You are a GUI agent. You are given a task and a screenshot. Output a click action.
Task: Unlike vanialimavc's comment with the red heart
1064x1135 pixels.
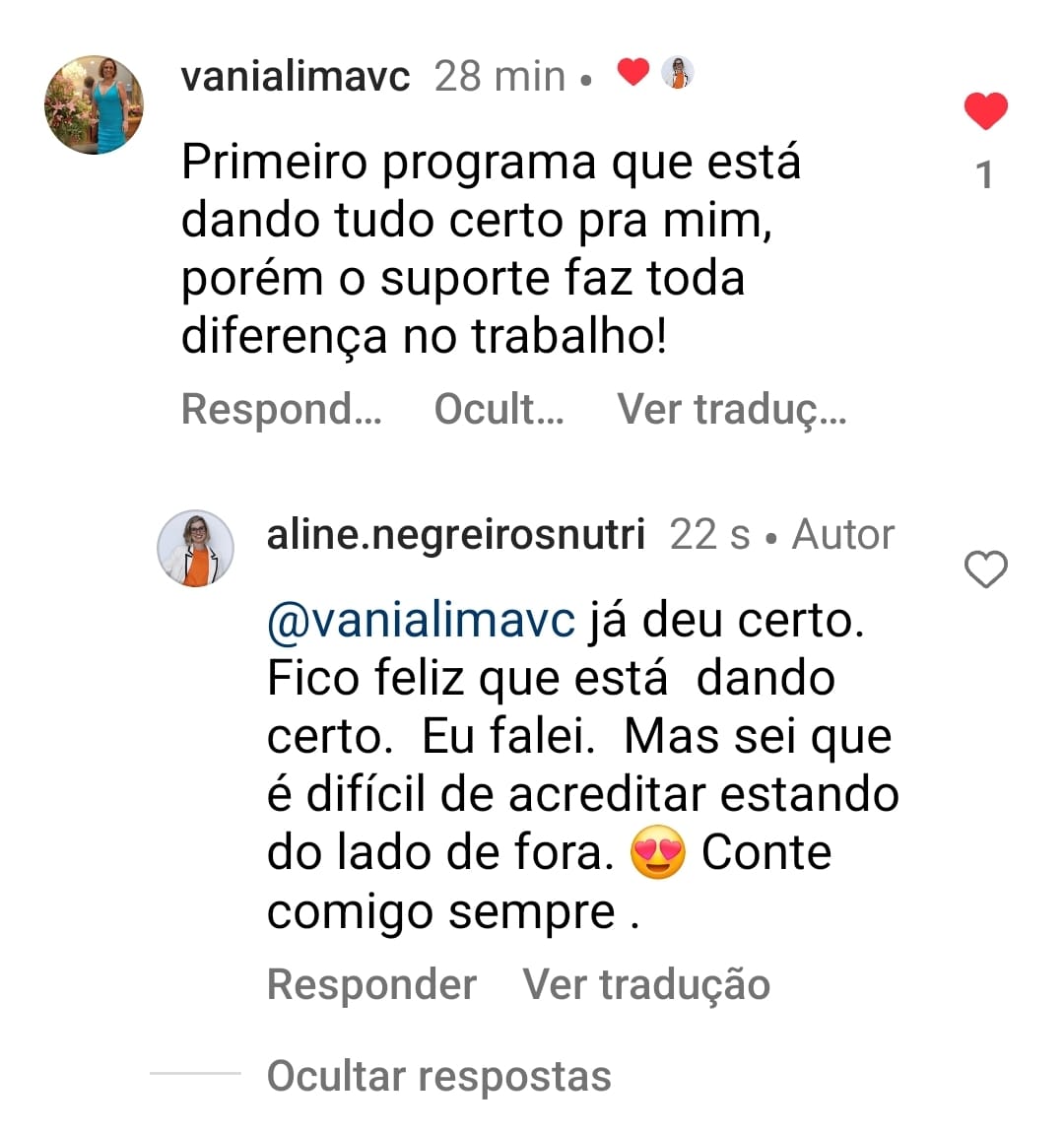pyautogui.click(x=985, y=110)
